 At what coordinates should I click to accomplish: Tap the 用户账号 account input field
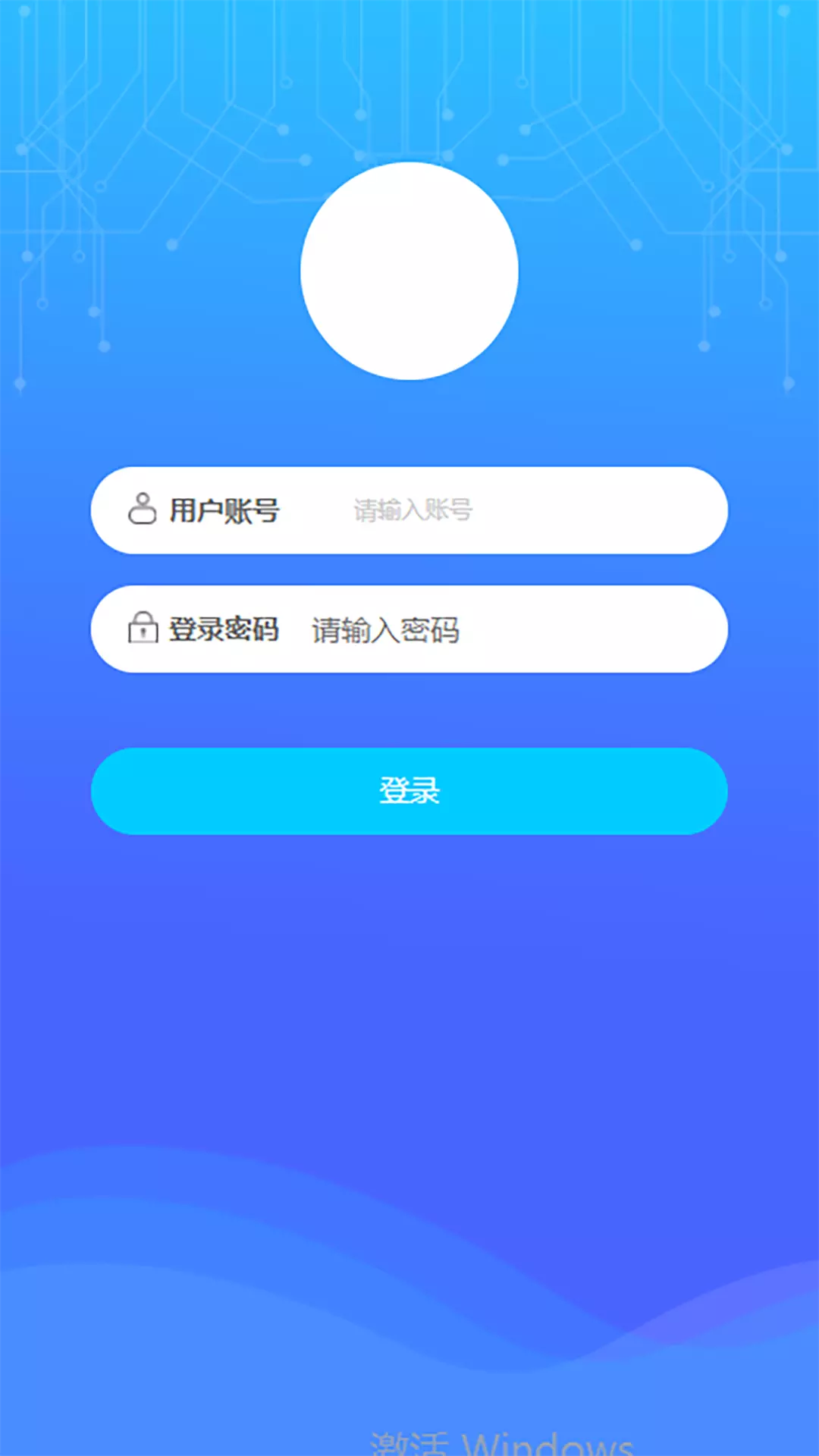click(x=409, y=510)
